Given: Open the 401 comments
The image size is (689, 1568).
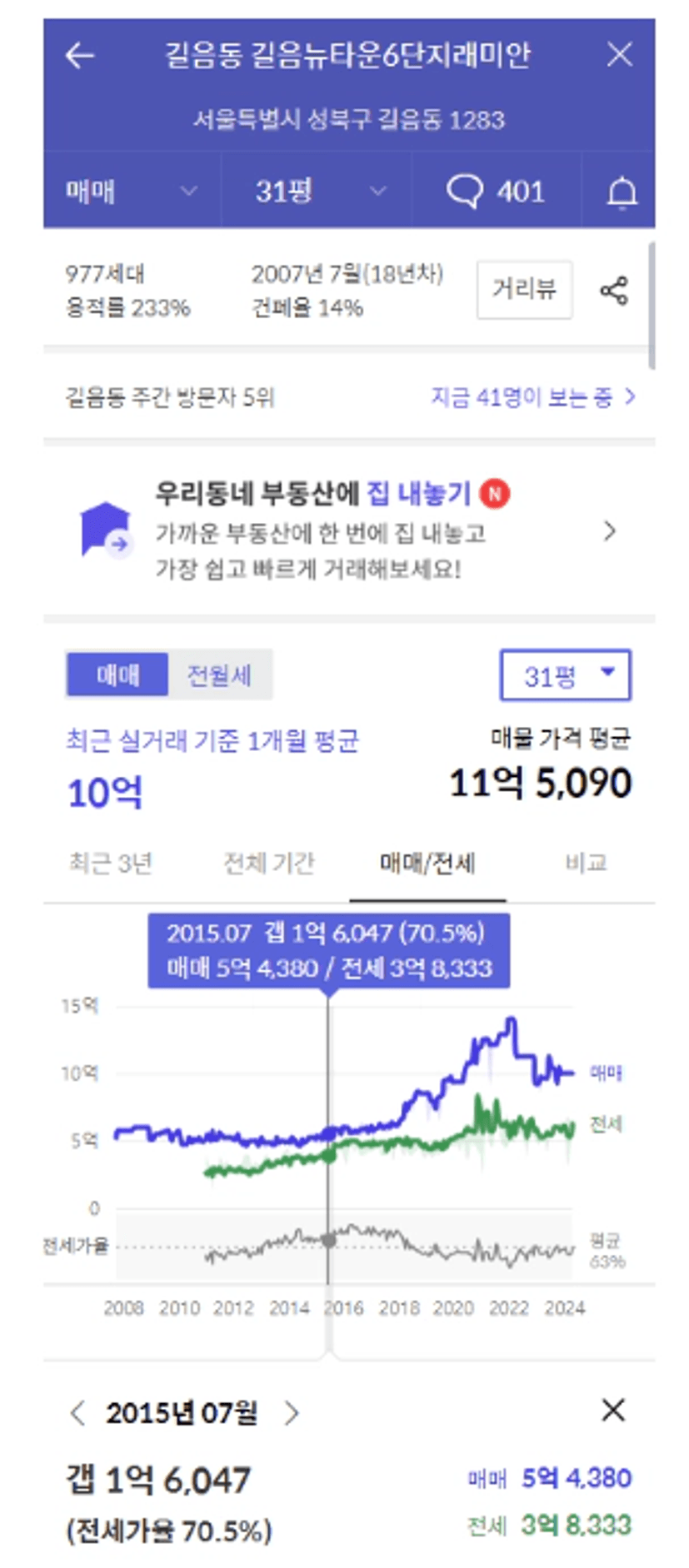Looking at the screenshot, I should tap(497, 191).
